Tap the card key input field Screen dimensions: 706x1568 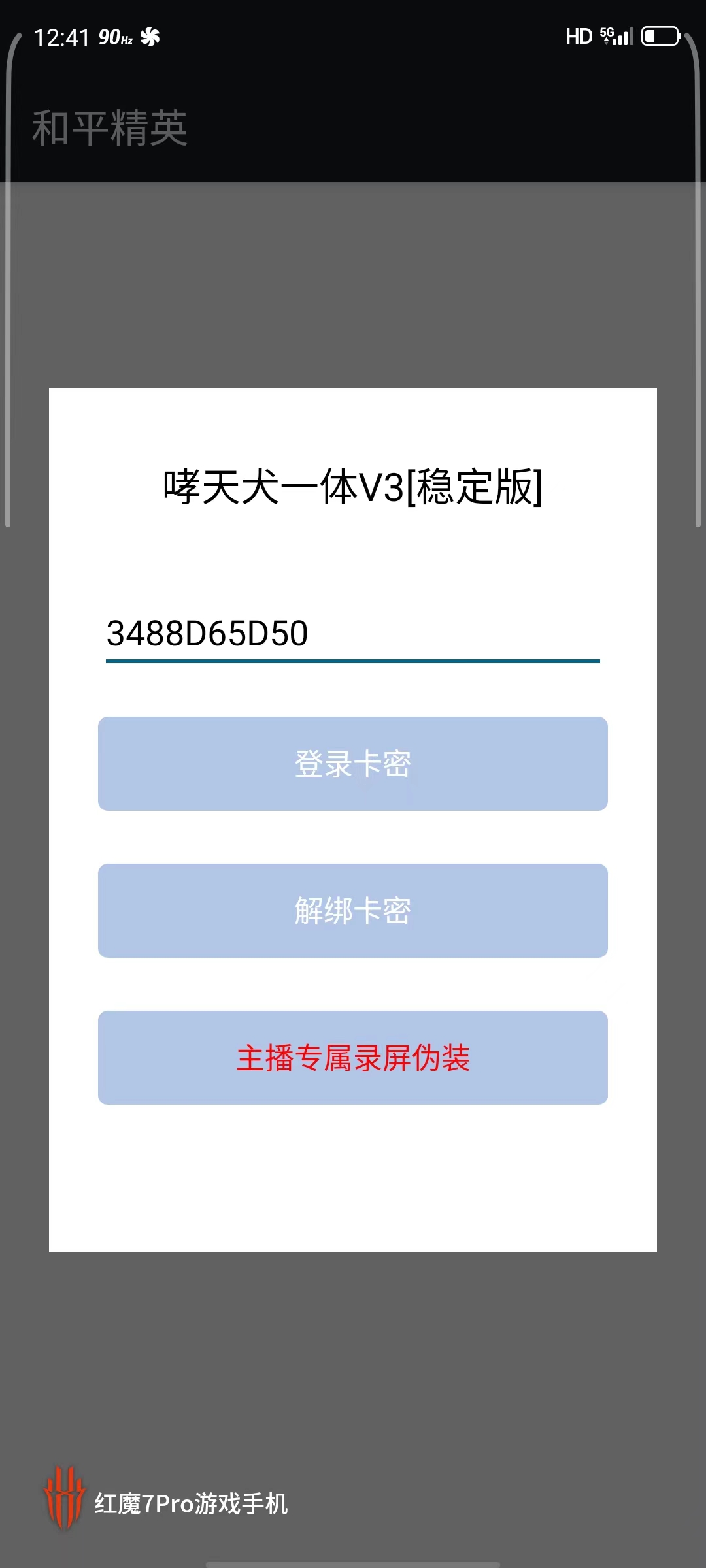pos(352,634)
